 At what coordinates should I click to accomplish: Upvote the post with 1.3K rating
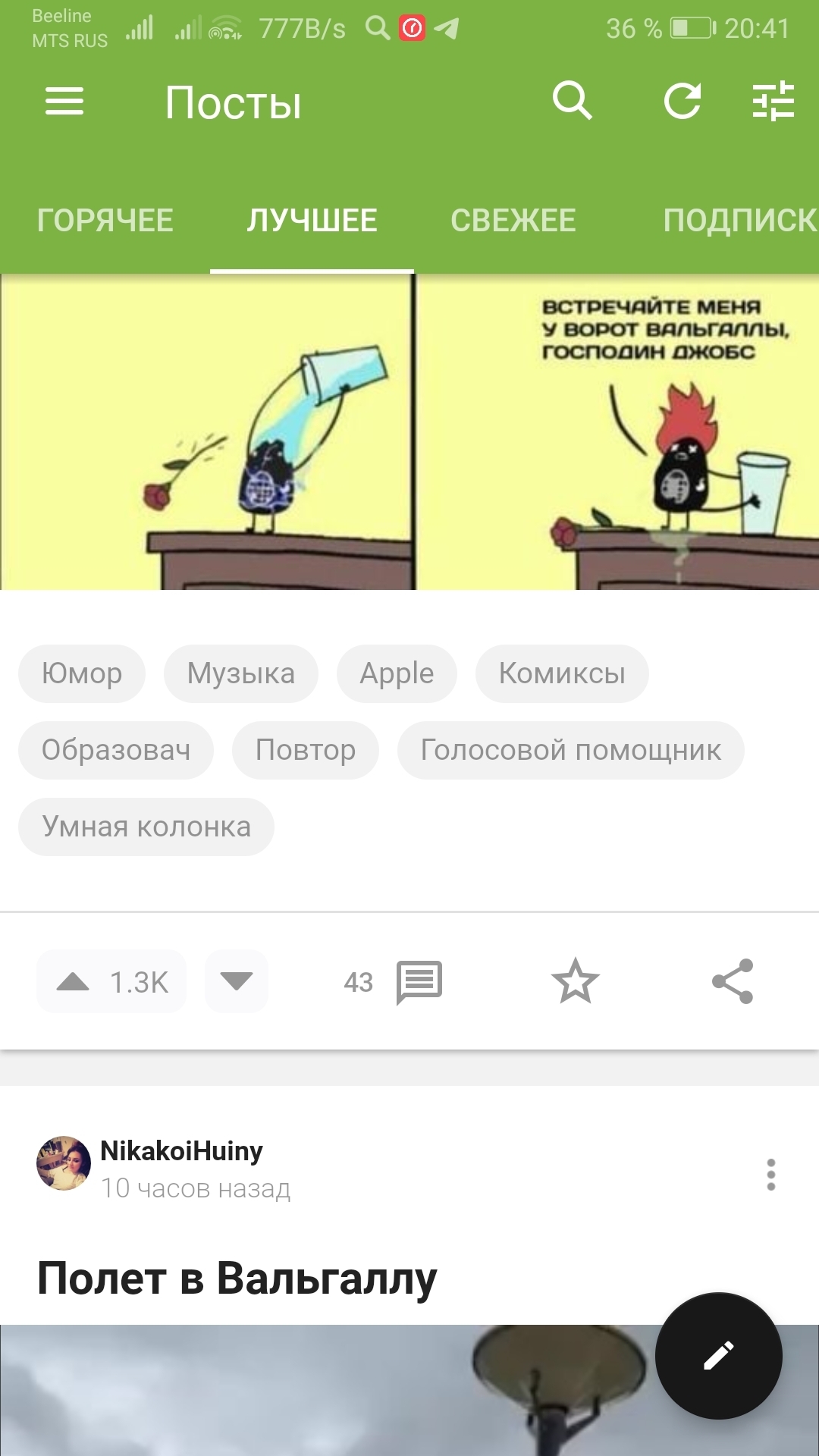[x=74, y=981]
